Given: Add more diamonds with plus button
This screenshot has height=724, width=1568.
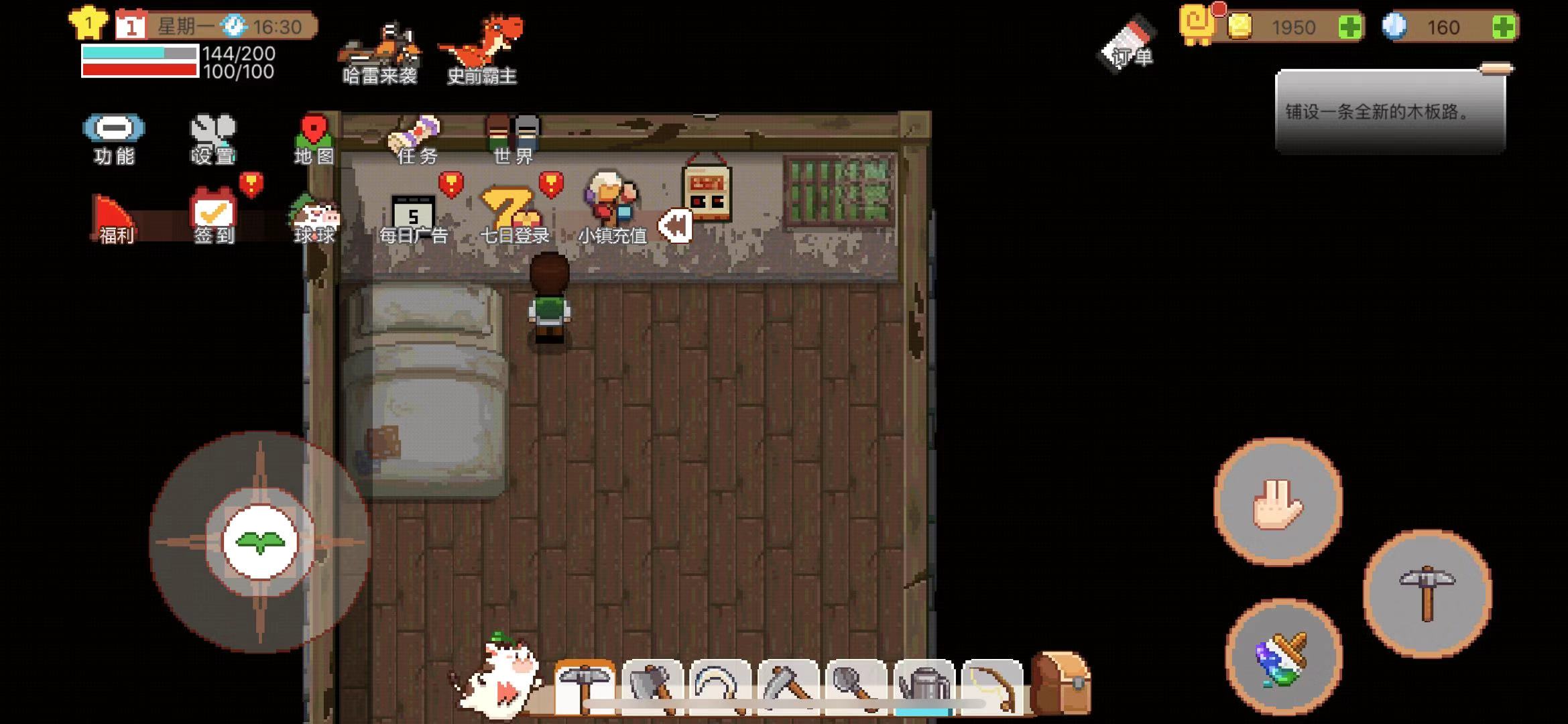Looking at the screenshot, I should [1504, 27].
